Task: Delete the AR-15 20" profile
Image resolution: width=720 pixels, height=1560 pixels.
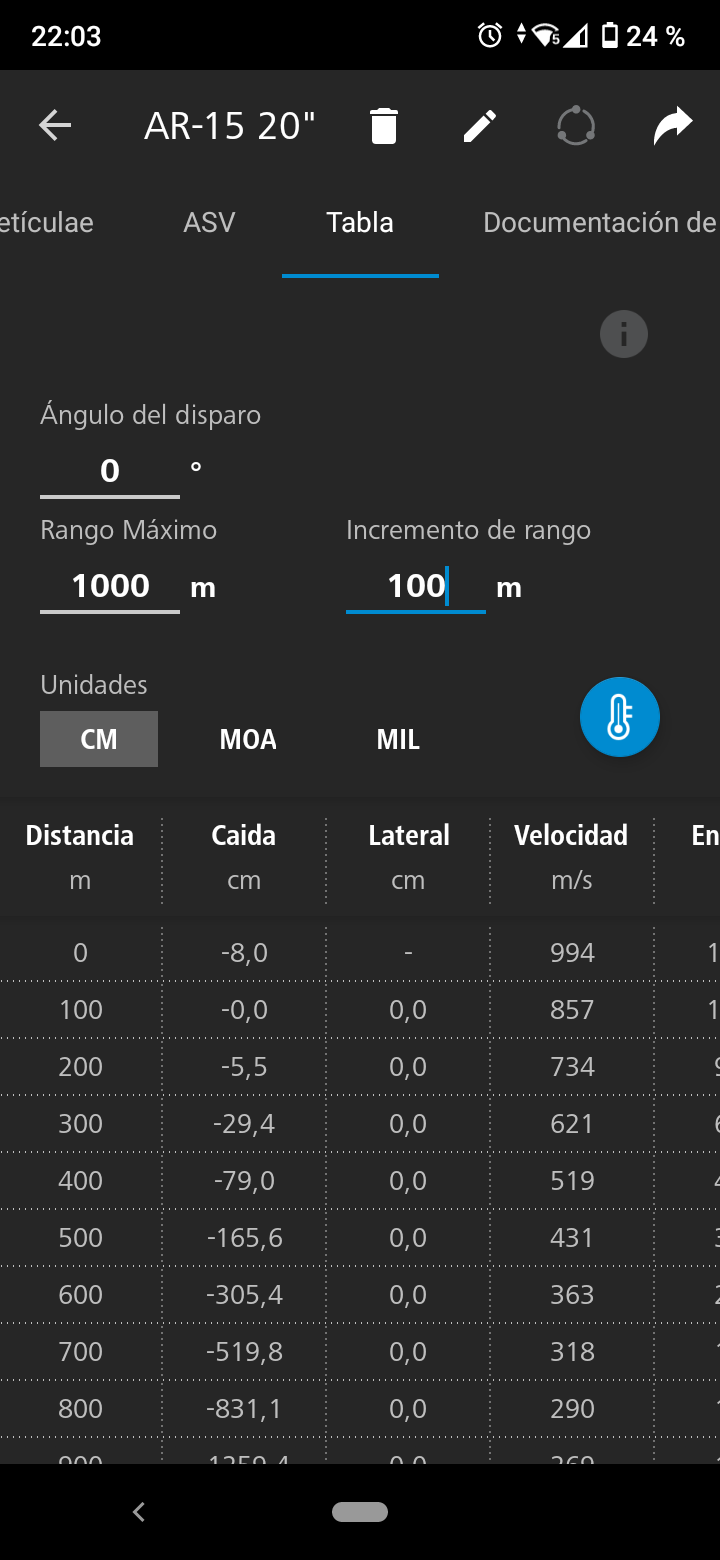Action: pyautogui.click(x=384, y=127)
